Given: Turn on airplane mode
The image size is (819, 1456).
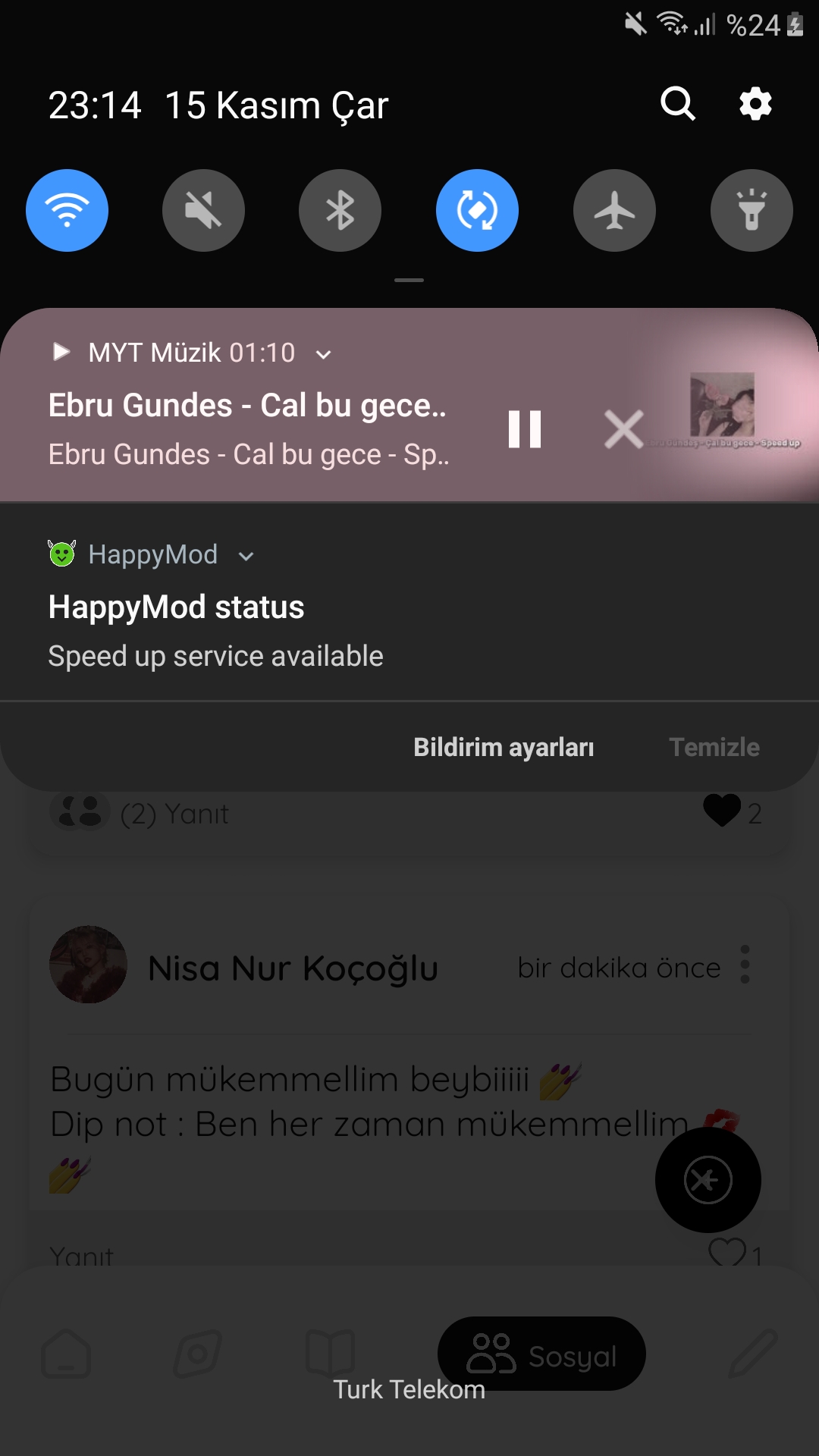Looking at the screenshot, I should click(614, 210).
